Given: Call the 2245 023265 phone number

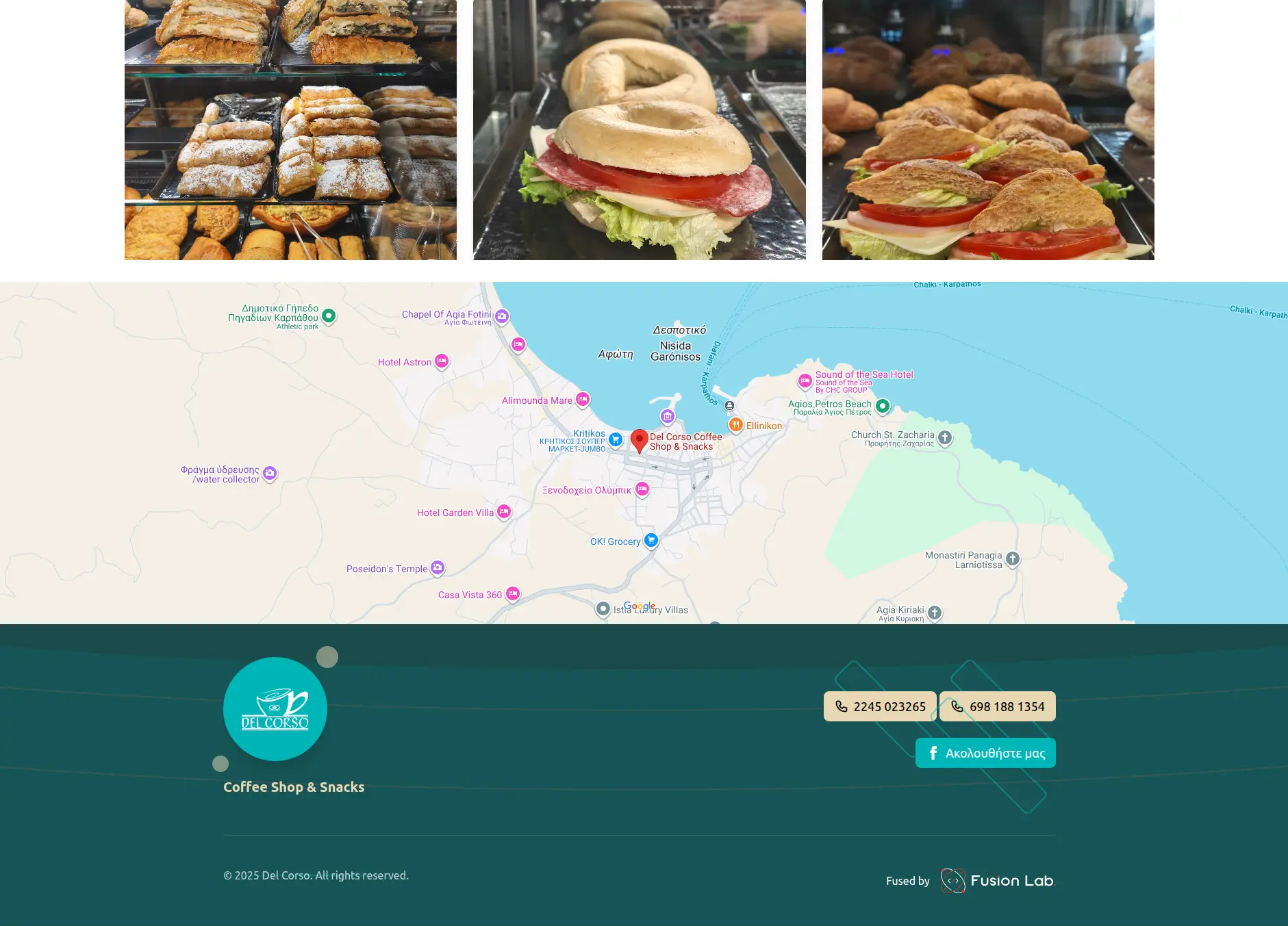Looking at the screenshot, I should click(x=880, y=706).
